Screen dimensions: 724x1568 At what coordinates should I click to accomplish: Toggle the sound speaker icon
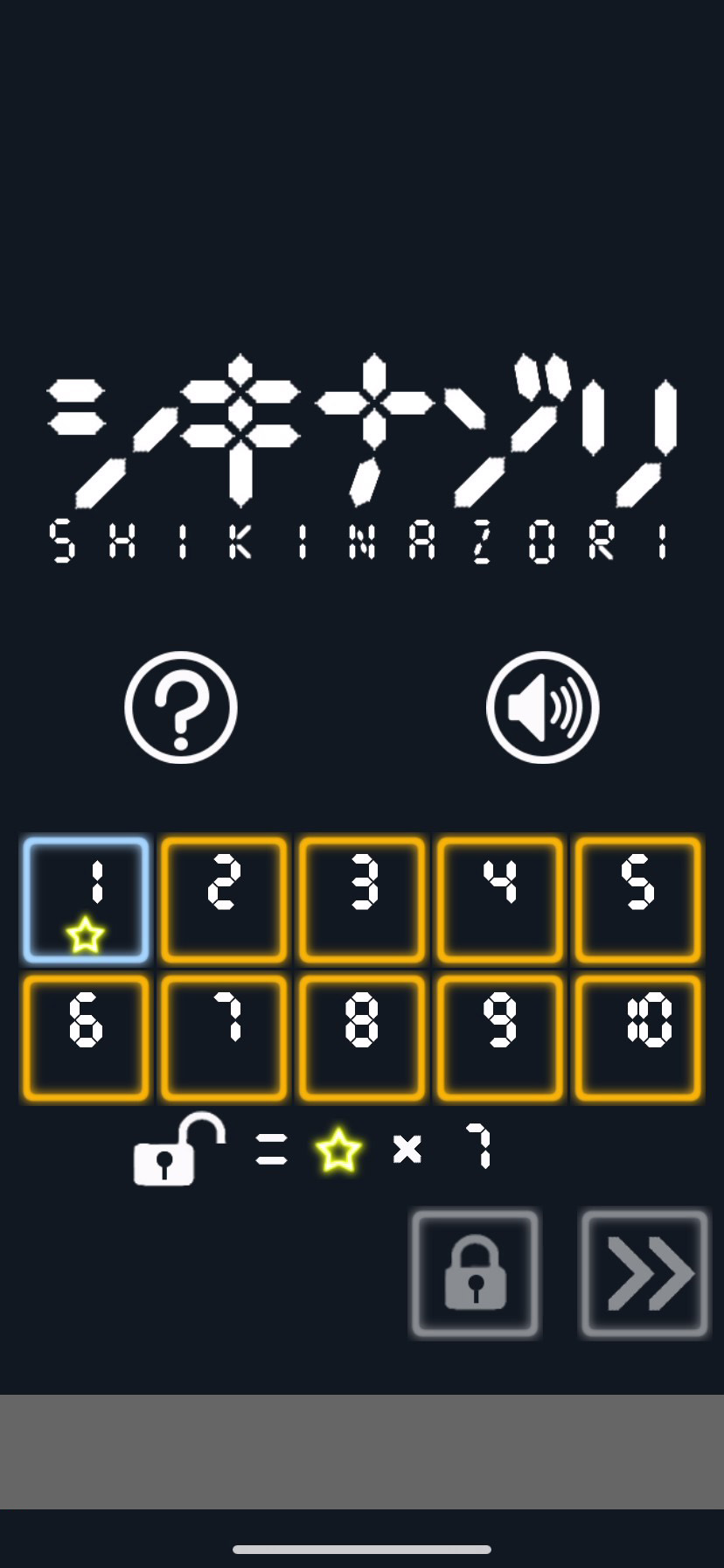coord(542,707)
